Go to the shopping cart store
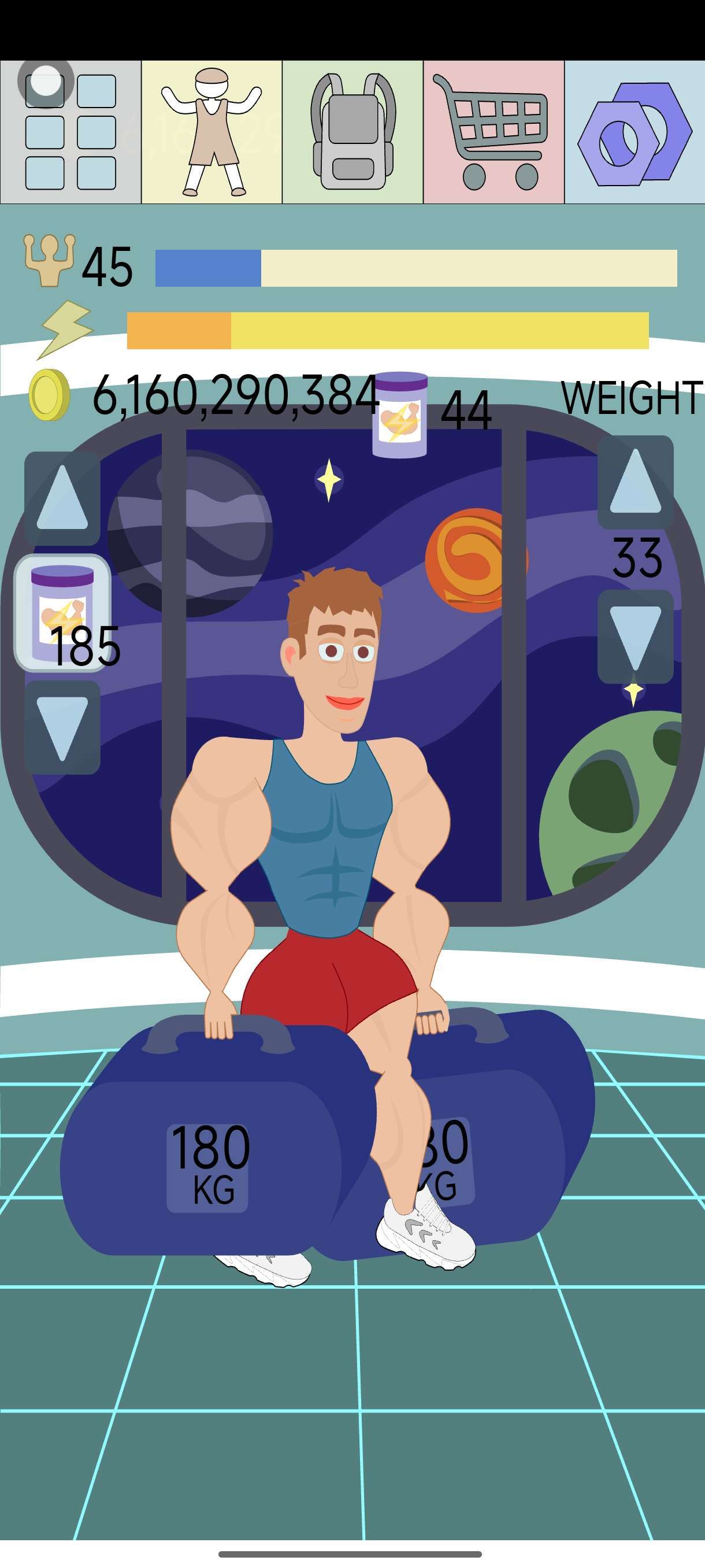The image size is (705, 1568). click(493, 132)
